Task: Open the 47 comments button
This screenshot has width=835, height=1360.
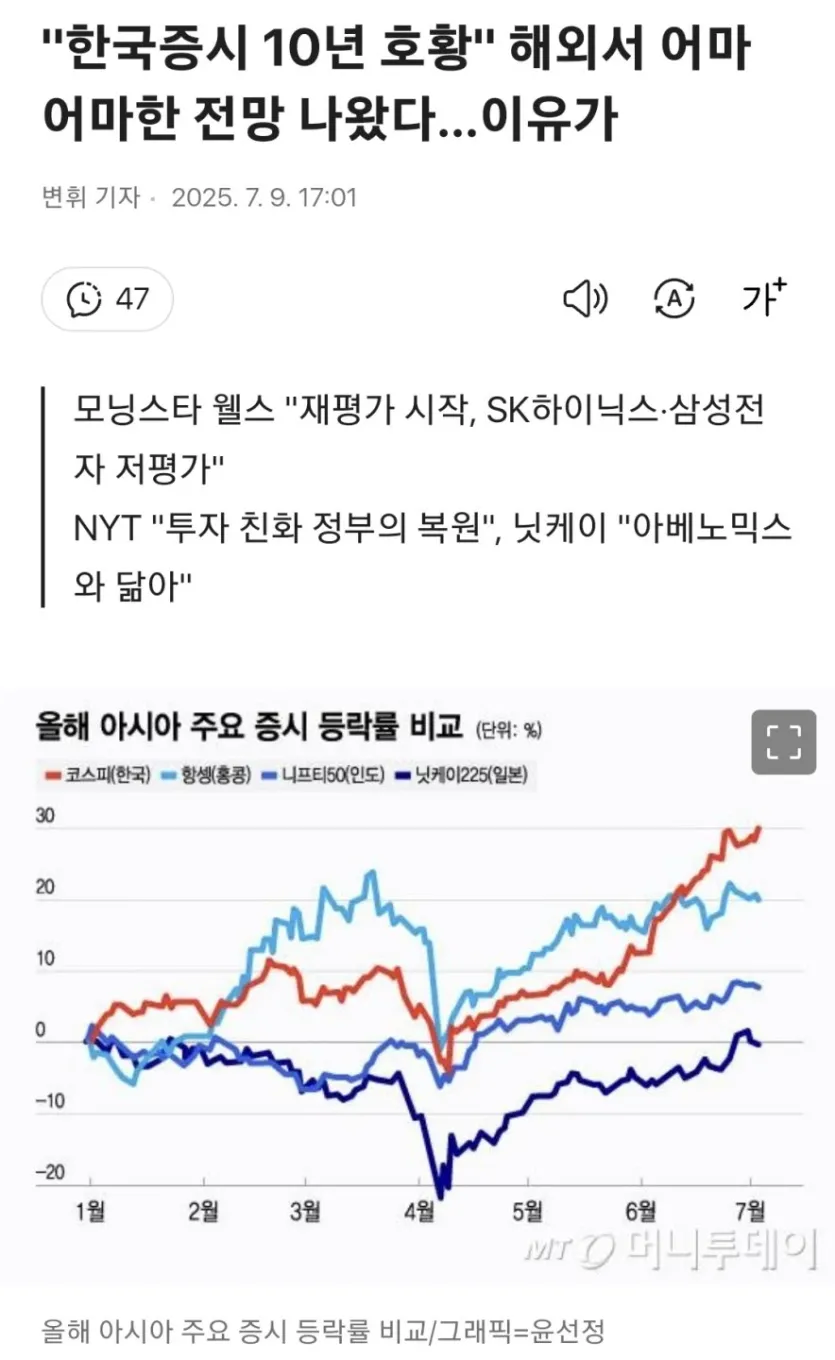Action: pyautogui.click(x=107, y=298)
